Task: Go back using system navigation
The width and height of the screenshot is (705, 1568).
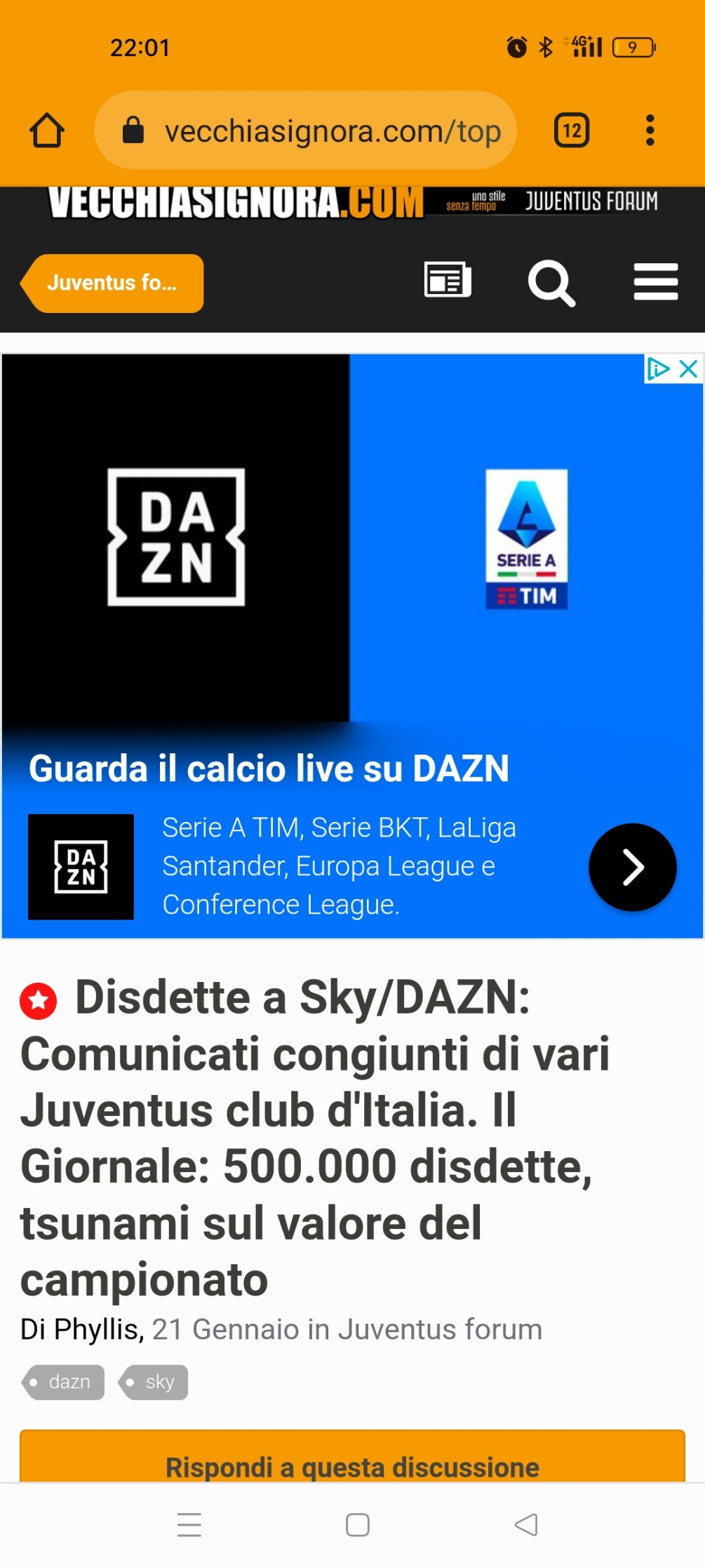Action: pyautogui.click(x=526, y=1524)
